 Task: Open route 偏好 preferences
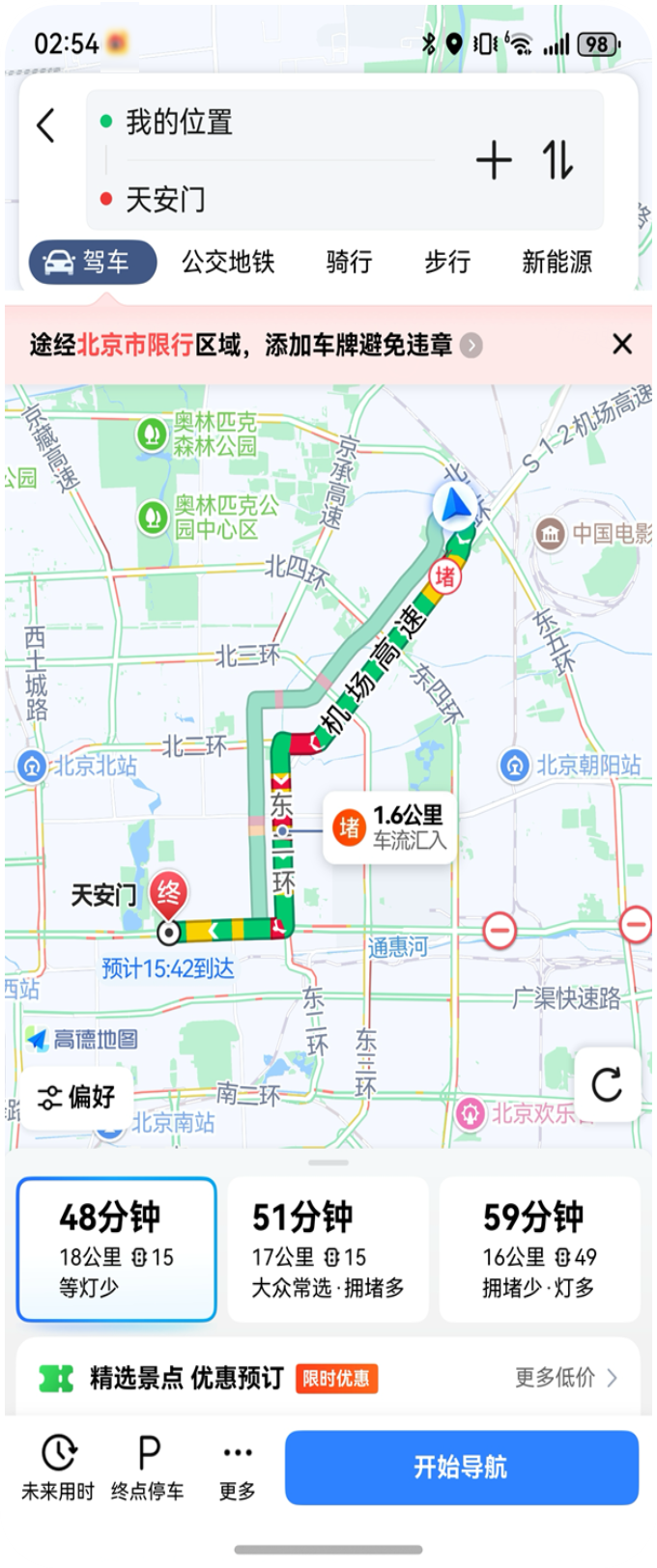[77, 1097]
